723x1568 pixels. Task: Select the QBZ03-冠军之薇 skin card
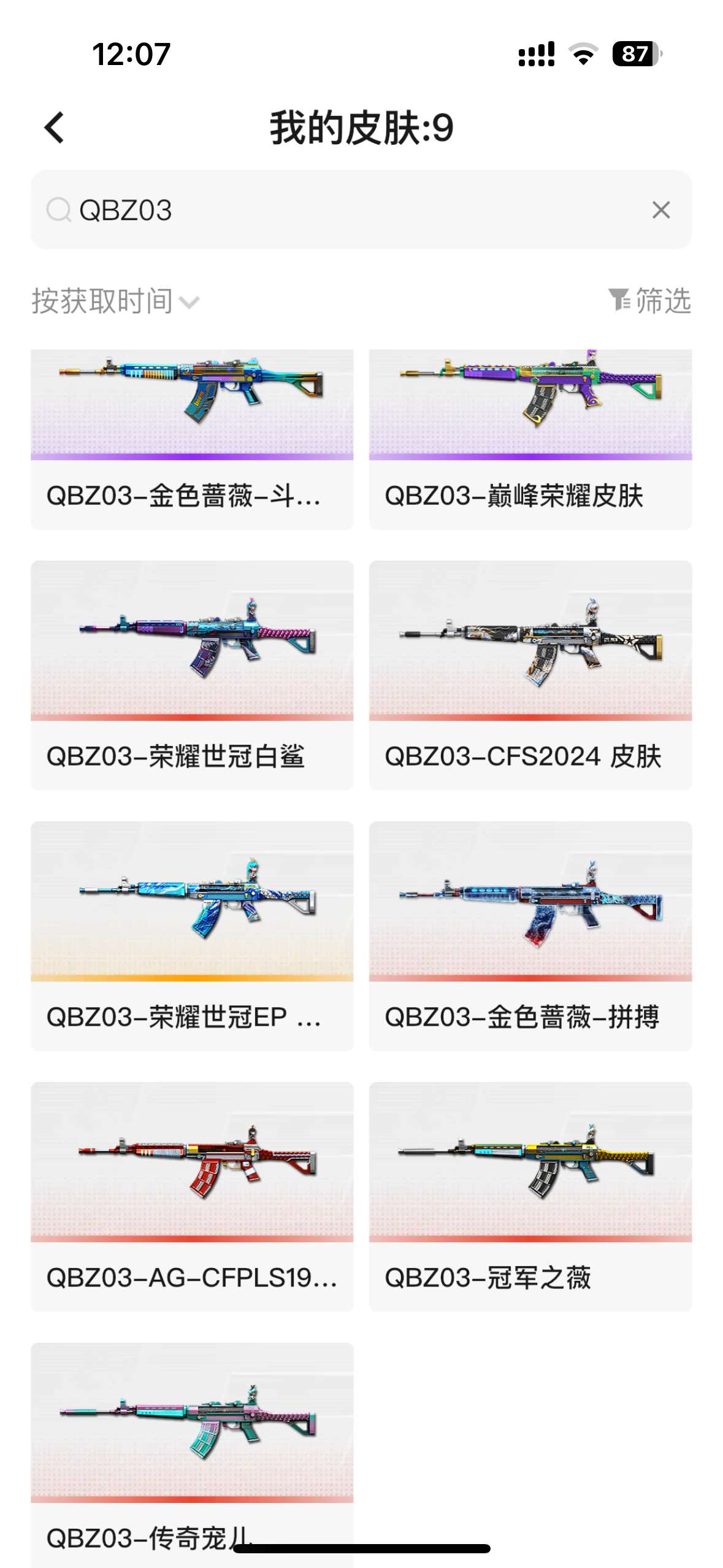pyautogui.click(x=530, y=1196)
